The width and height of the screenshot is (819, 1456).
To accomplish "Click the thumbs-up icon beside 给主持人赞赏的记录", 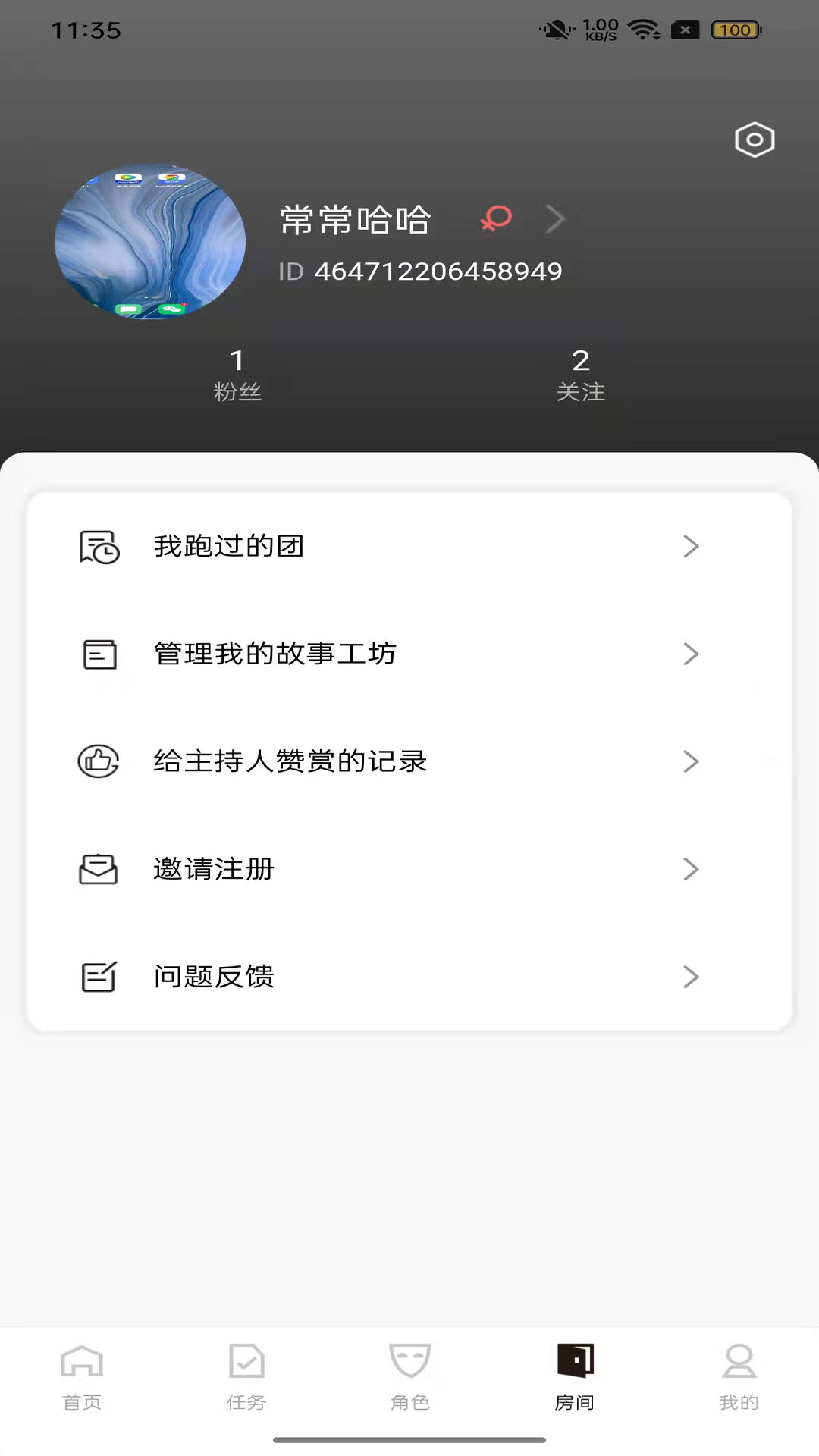I will click(x=98, y=762).
